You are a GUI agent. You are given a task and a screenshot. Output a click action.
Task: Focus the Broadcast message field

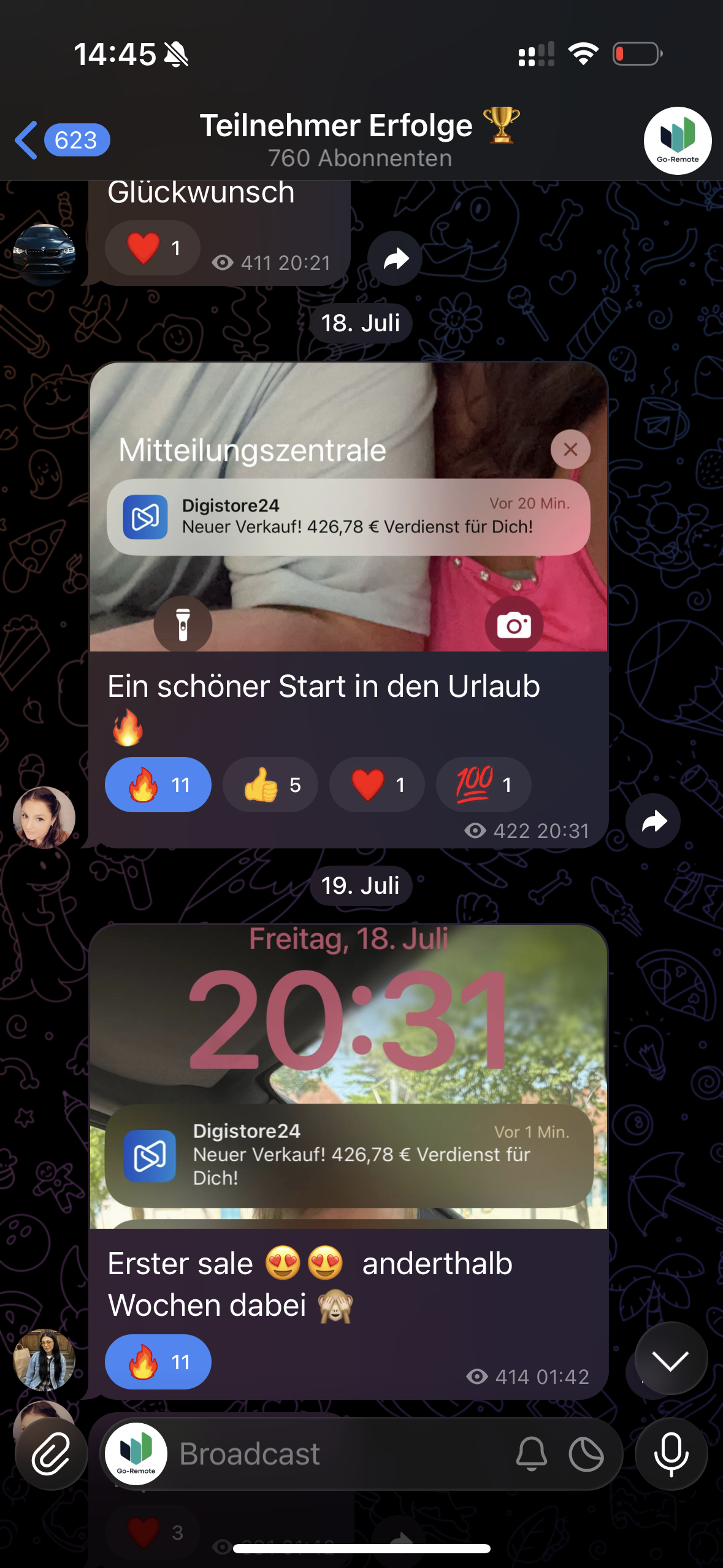337,1454
